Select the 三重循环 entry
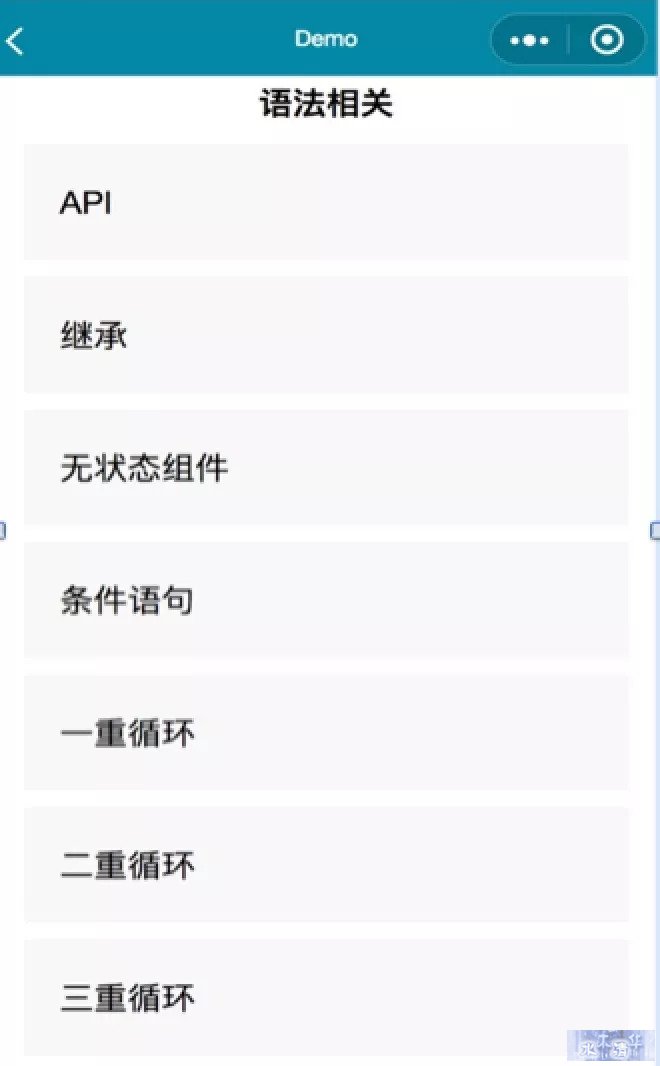 click(326, 997)
